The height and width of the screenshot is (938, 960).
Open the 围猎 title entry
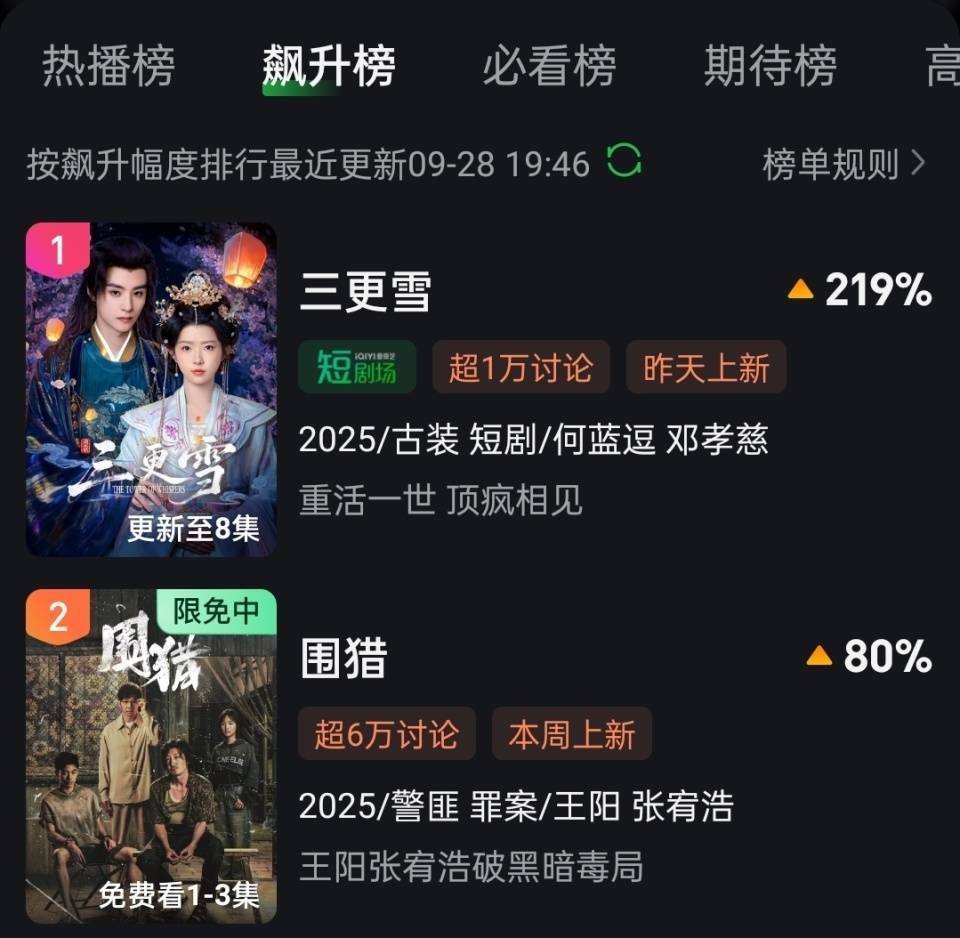coord(344,659)
